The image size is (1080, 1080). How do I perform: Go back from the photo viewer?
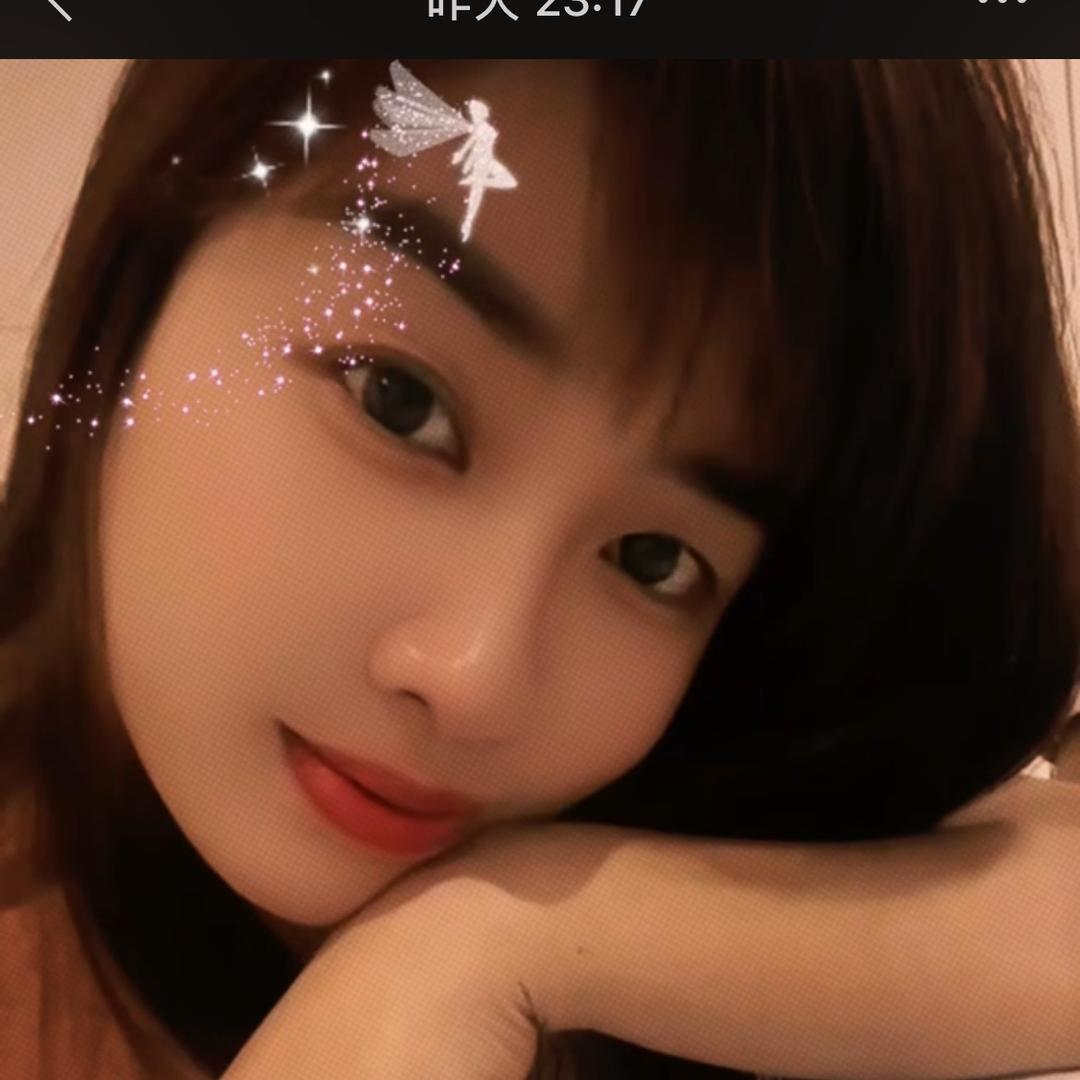pyautogui.click(x=60, y=8)
